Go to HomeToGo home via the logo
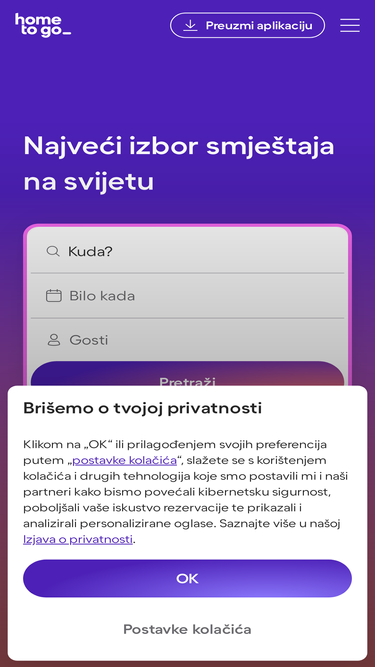The width and height of the screenshot is (375, 667). coord(43,26)
